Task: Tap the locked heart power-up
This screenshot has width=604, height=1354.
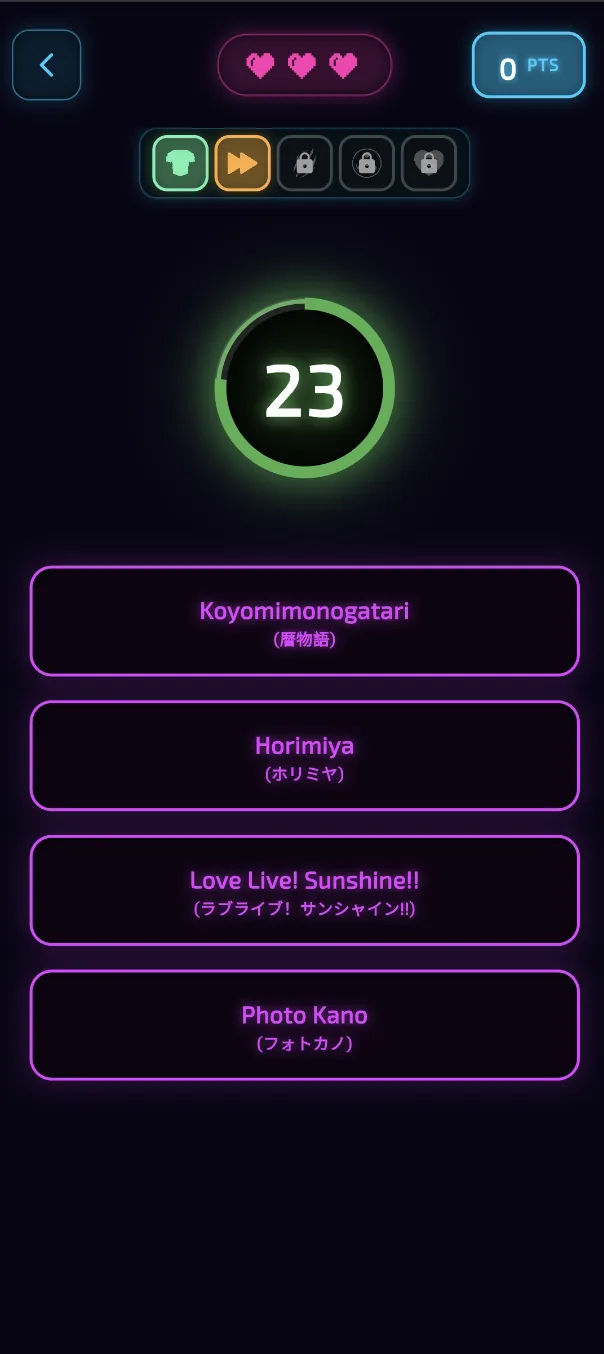Action: click(428, 163)
